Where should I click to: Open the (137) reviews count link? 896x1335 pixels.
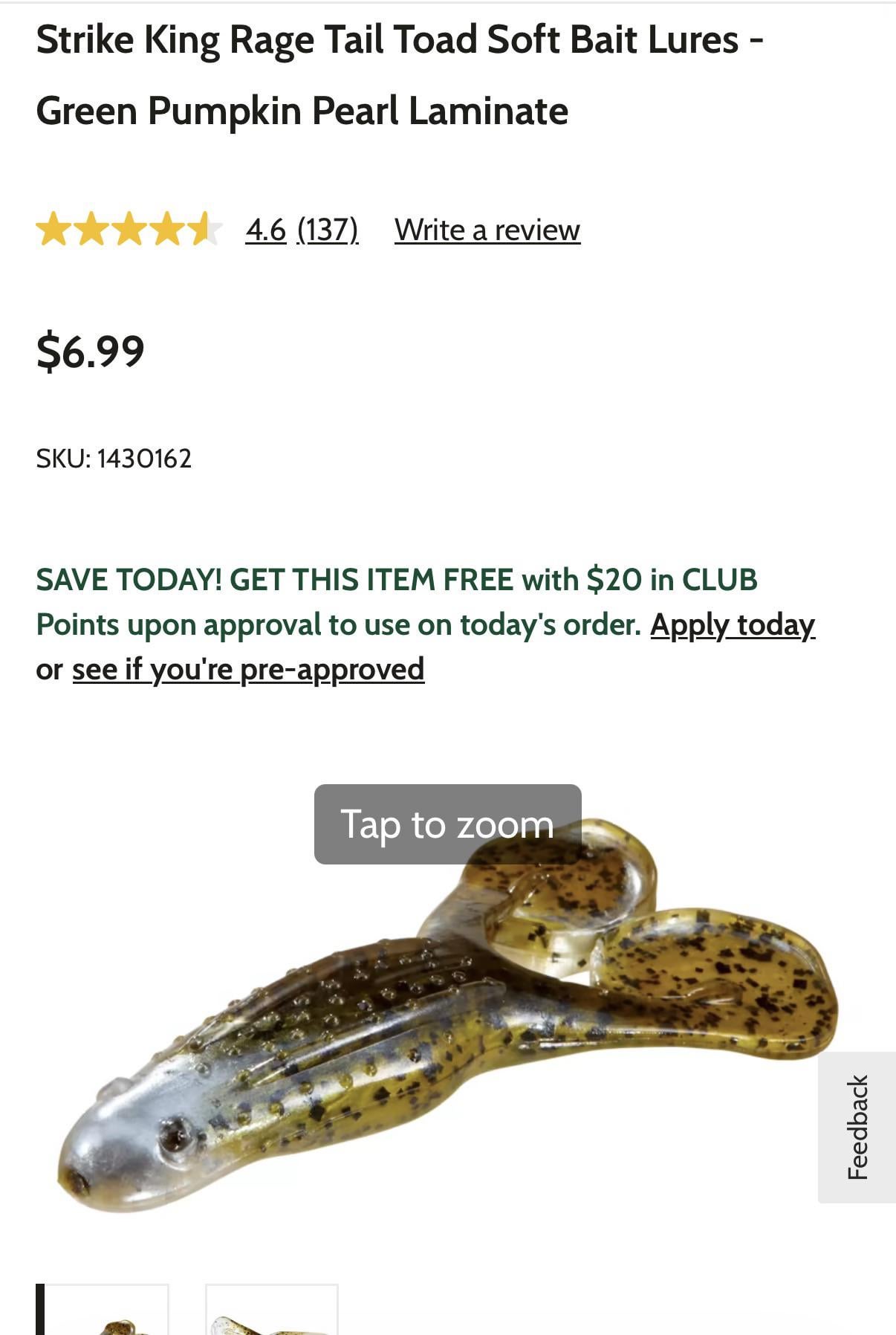tap(328, 230)
